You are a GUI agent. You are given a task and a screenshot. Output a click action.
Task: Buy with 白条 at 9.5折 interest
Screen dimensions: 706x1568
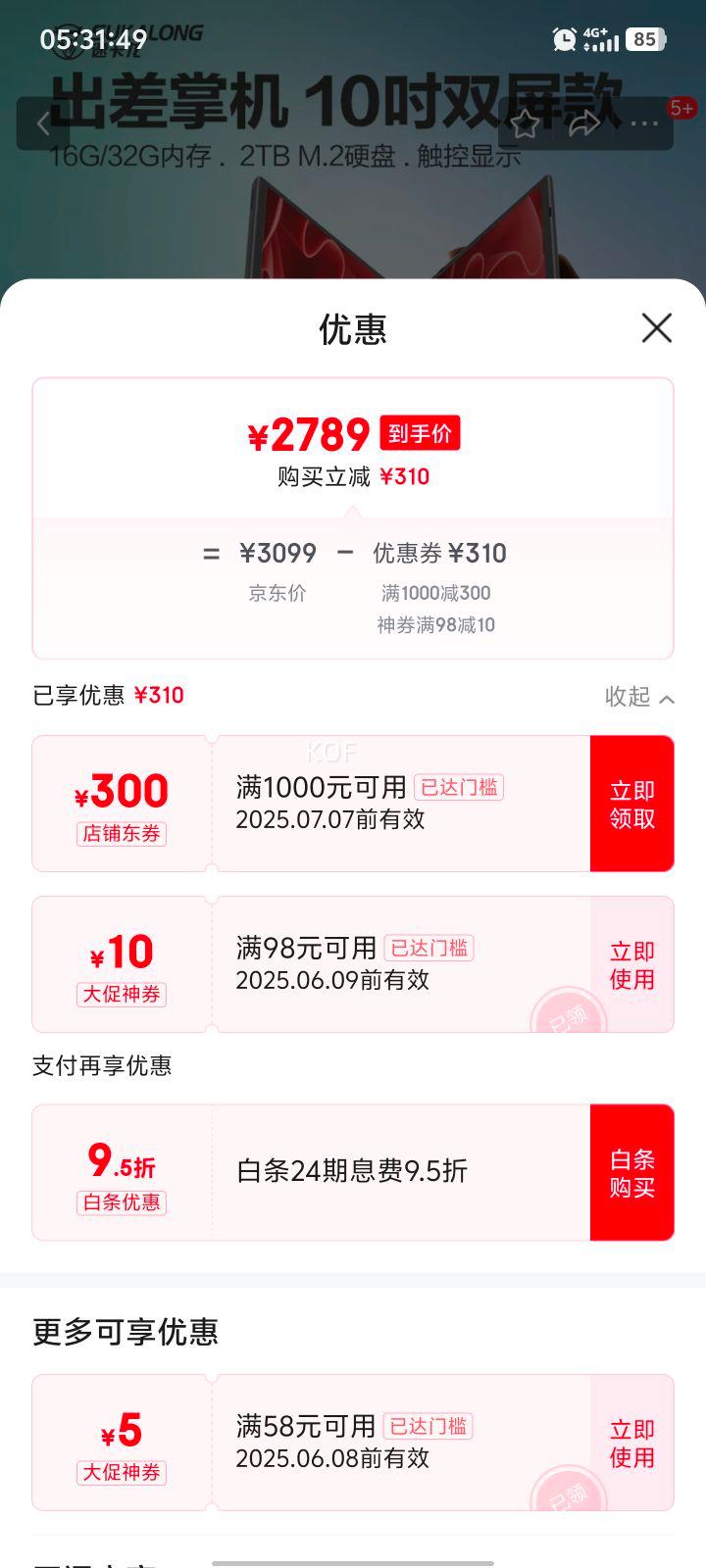(x=631, y=1173)
